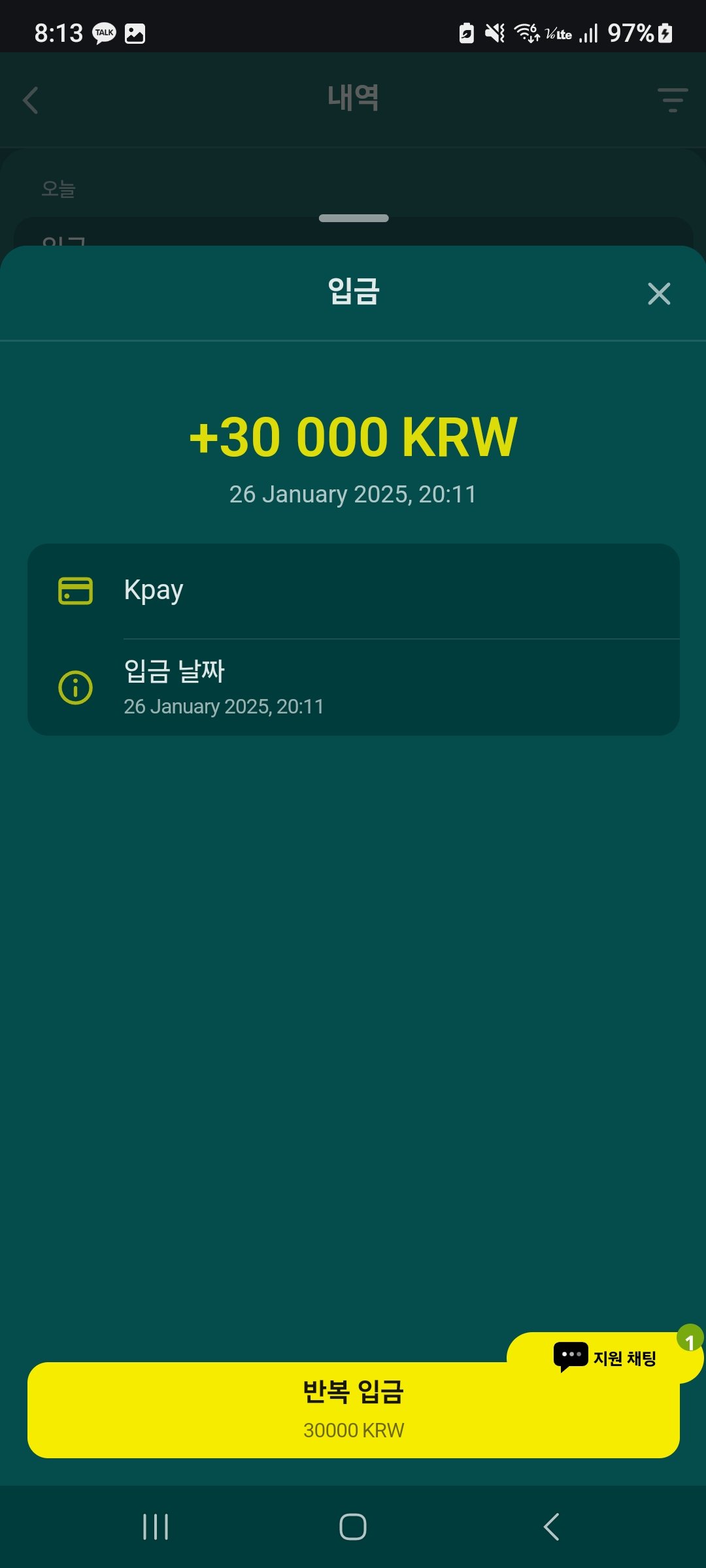The height and width of the screenshot is (1568, 706).
Task: Close the 입금 deposit details sheet
Action: 658,294
